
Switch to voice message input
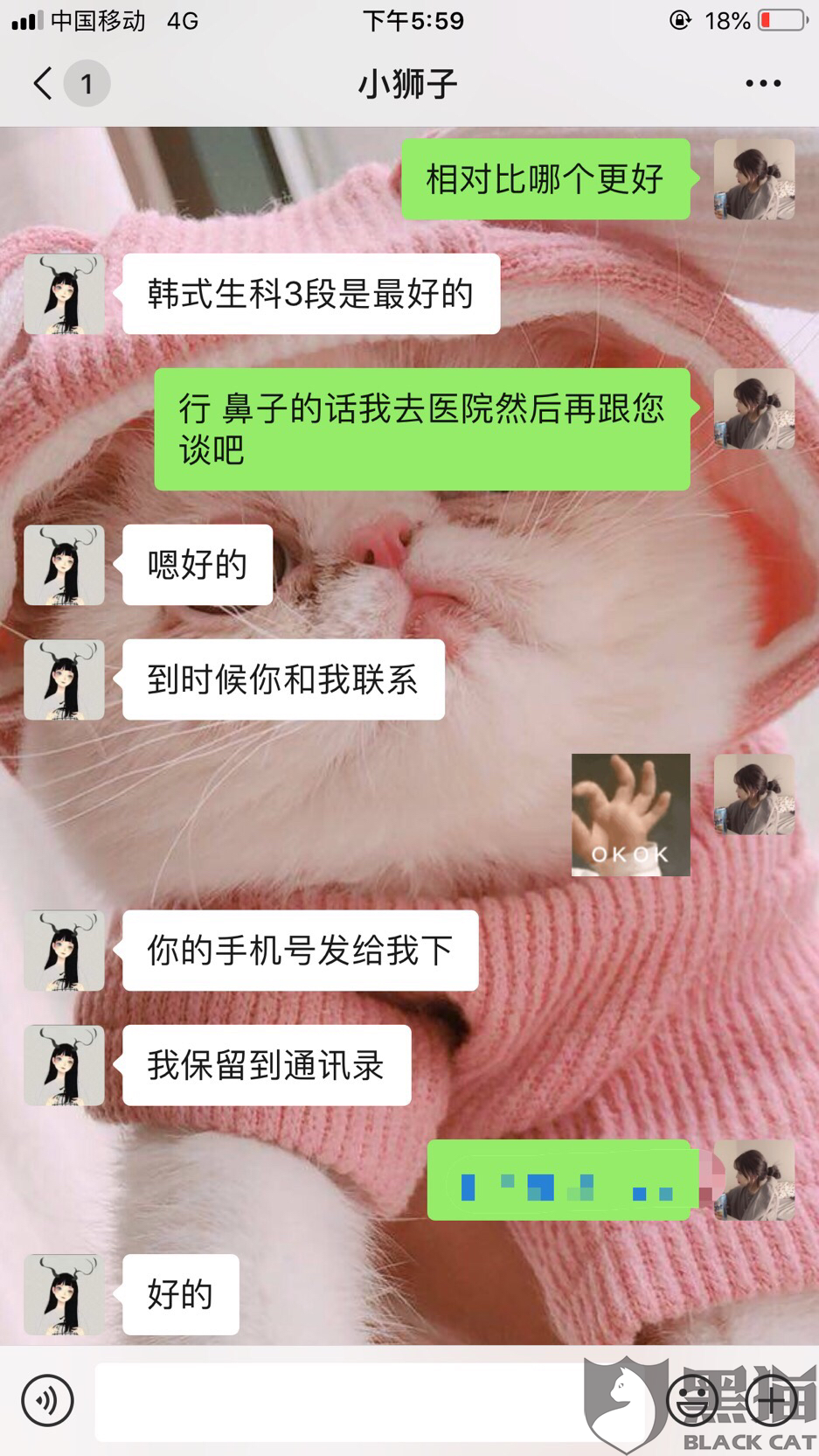tap(47, 1401)
